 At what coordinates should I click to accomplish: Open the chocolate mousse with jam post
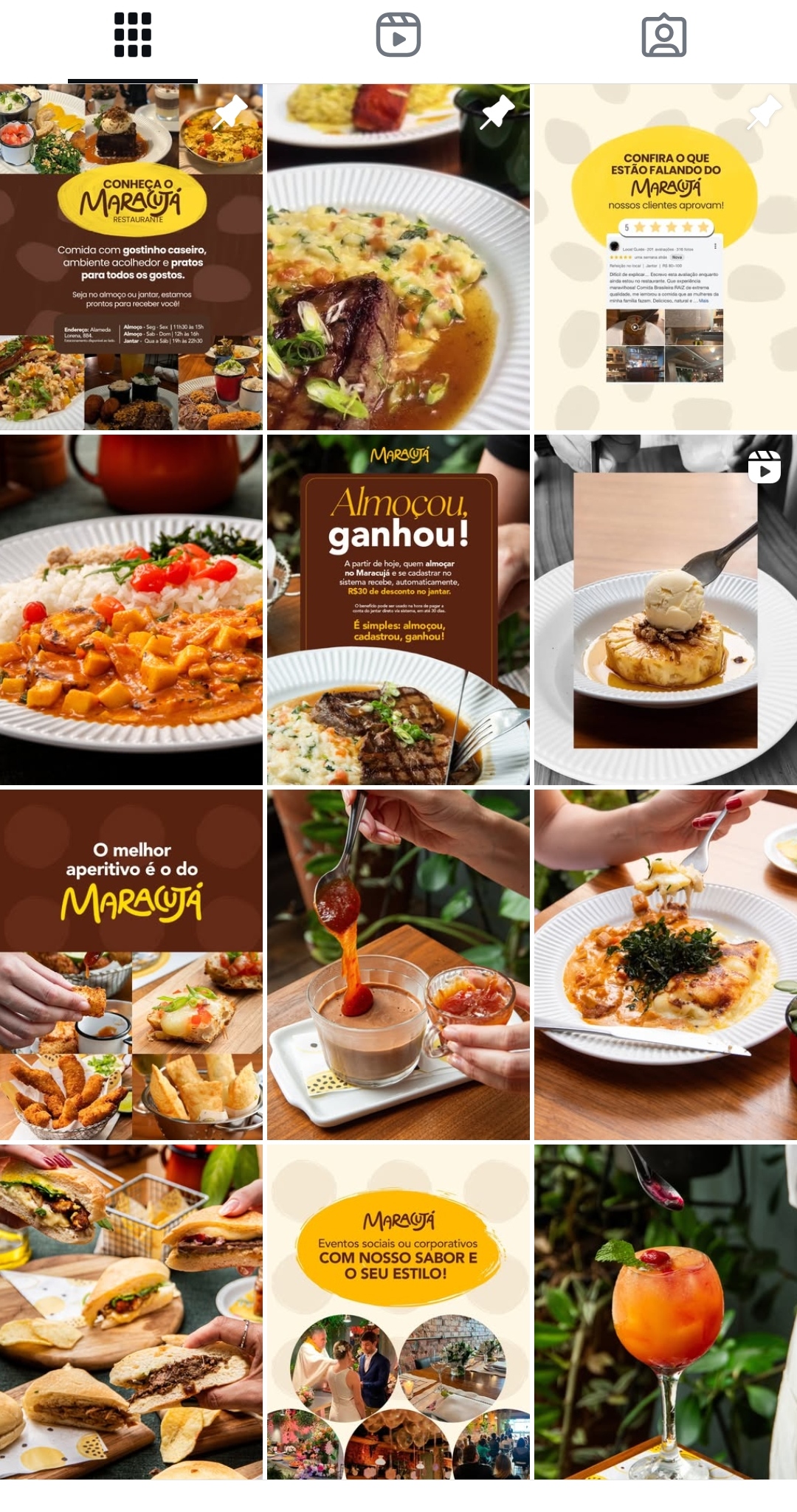[398, 964]
